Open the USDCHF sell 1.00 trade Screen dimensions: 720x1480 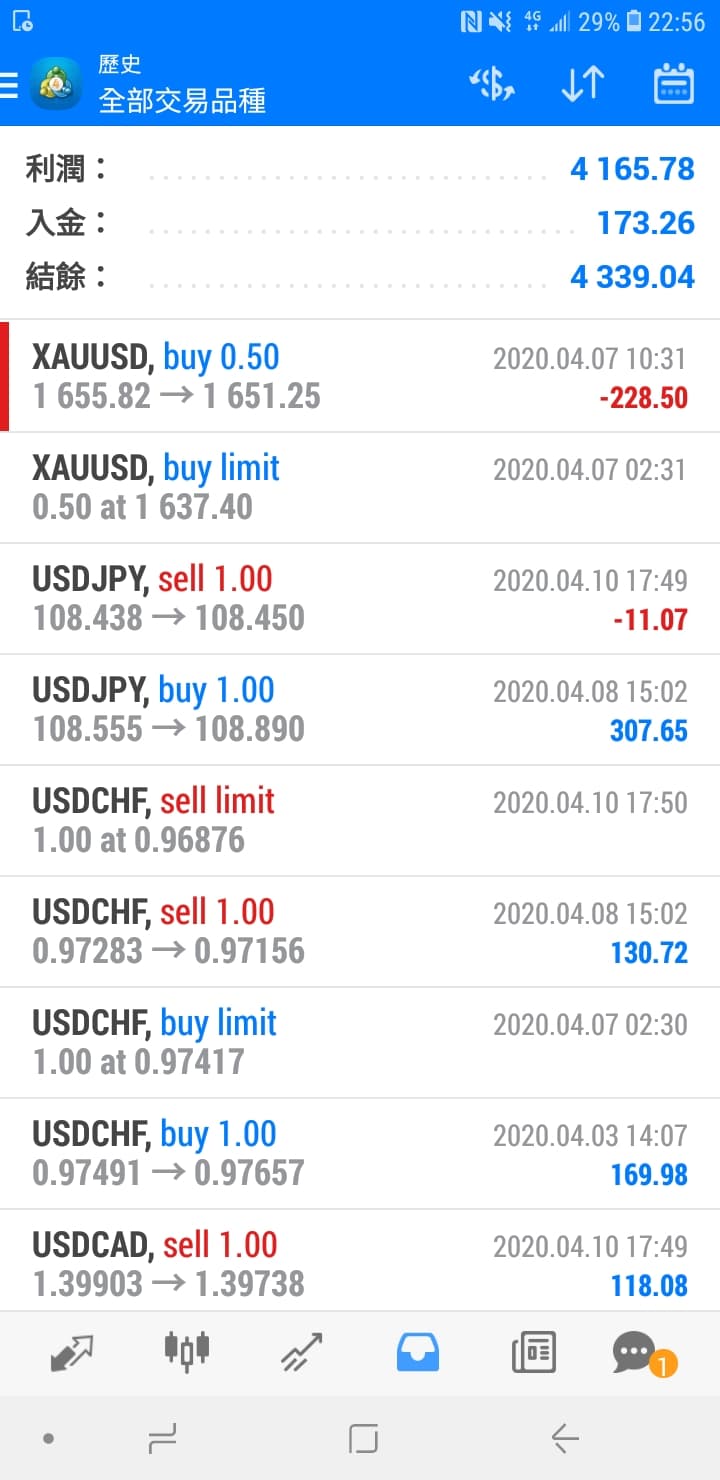(360, 932)
